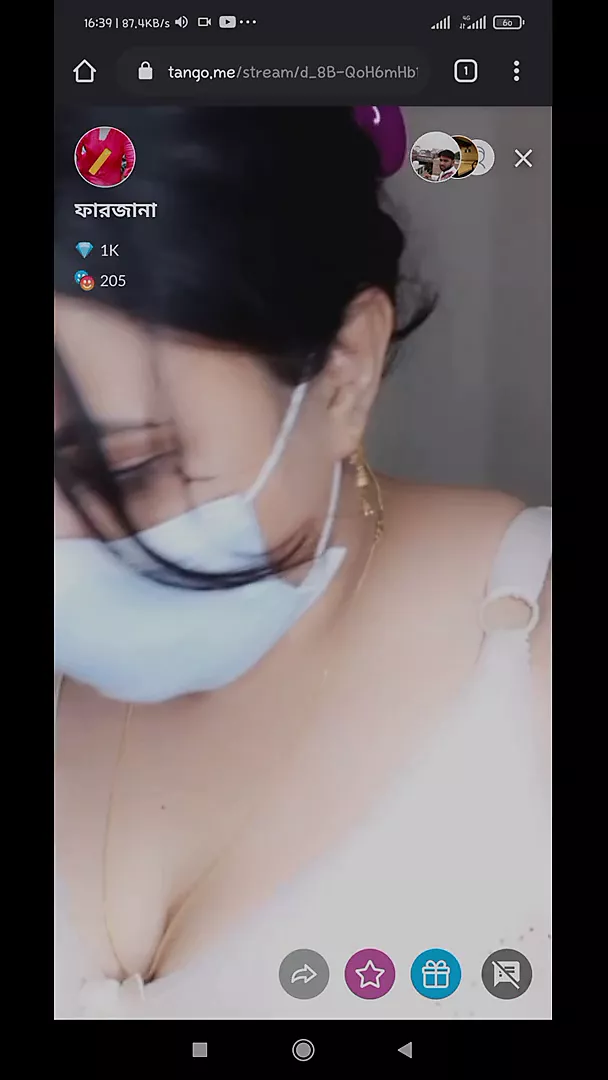608x1080 pixels.
Task: Go to the browser home page
Action: pyautogui.click(x=85, y=71)
